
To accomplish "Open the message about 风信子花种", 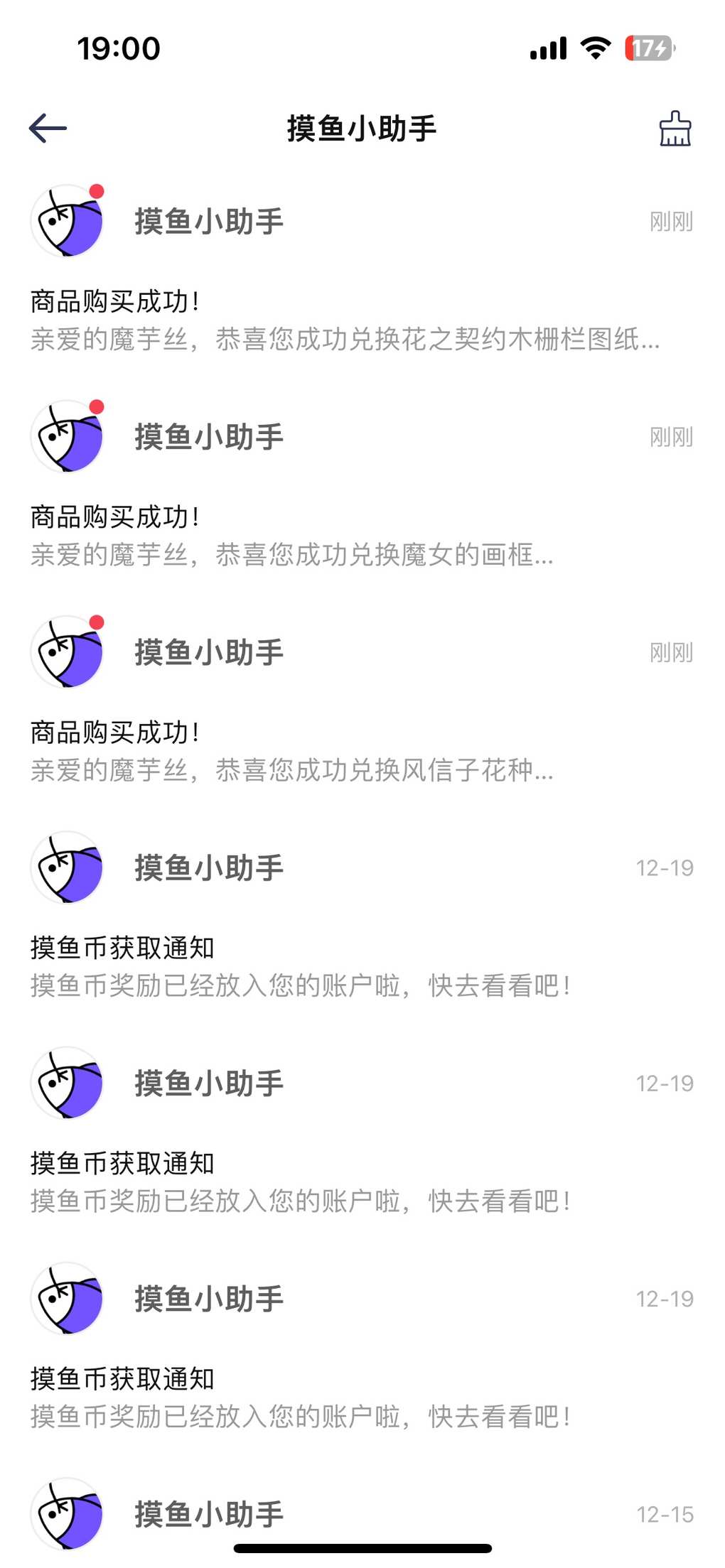I will point(362,701).
